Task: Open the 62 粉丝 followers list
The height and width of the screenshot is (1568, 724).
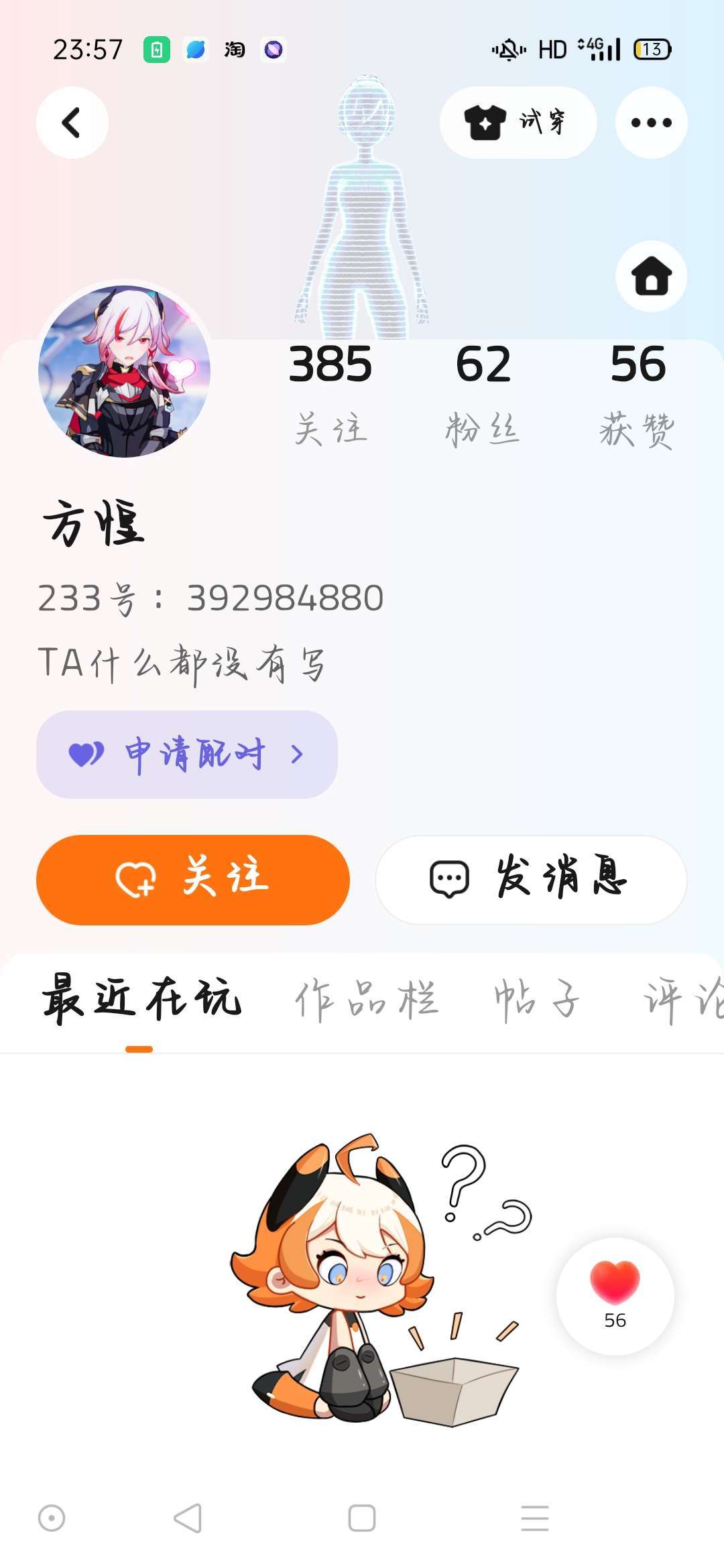Action: point(483,393)
